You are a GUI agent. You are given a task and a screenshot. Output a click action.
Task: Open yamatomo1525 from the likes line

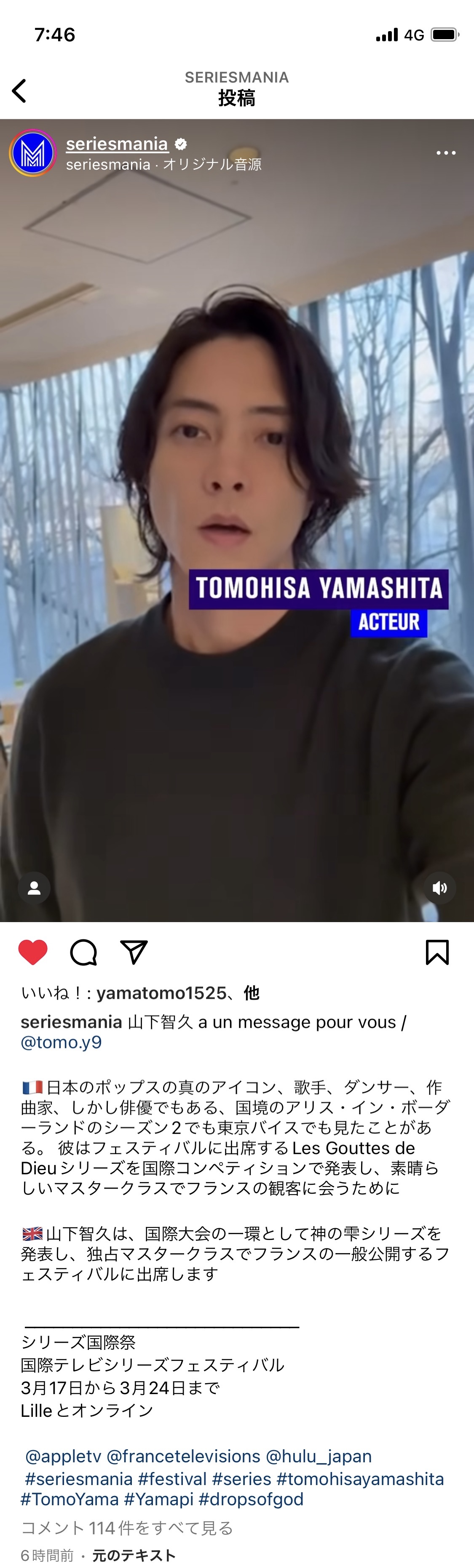pos(161,993)
